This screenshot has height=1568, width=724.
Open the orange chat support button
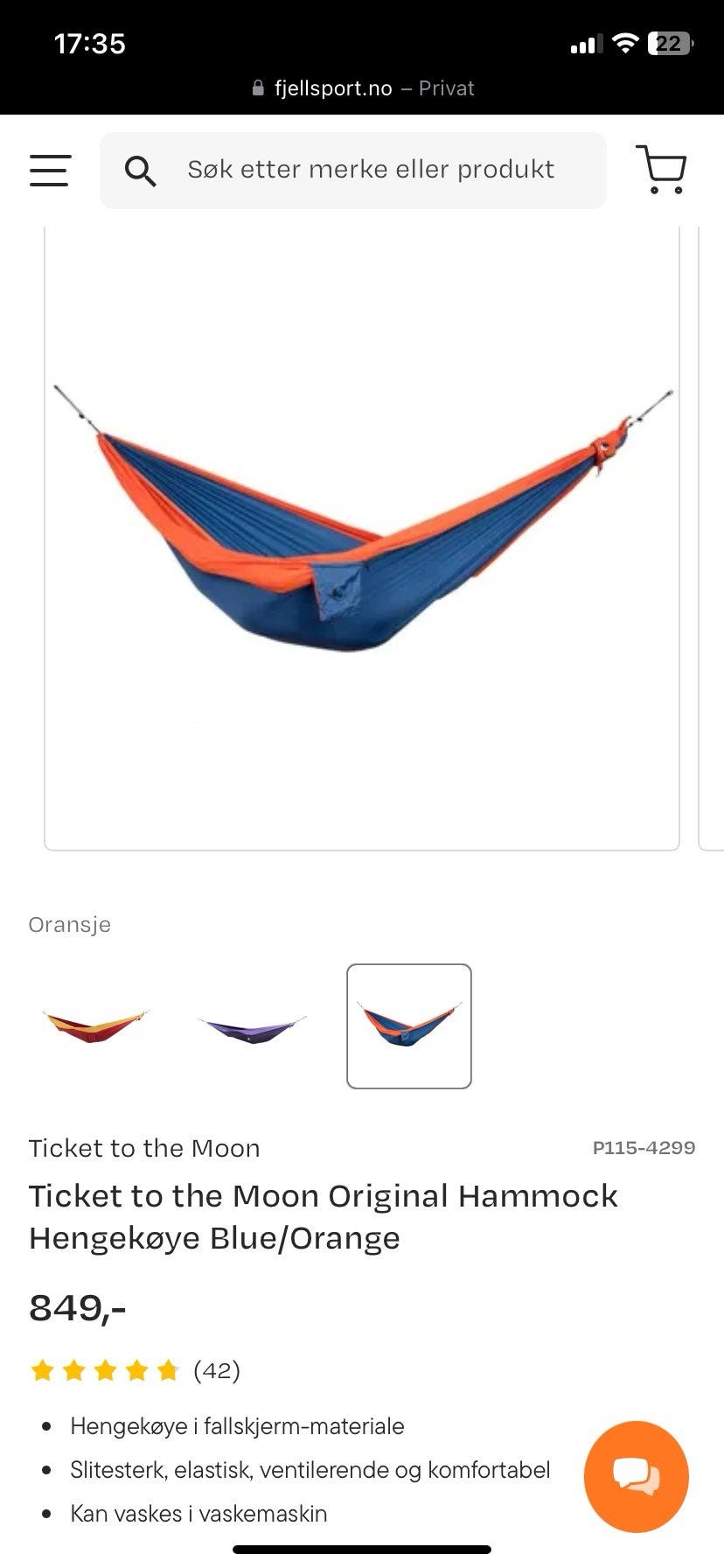(637, 1476)
